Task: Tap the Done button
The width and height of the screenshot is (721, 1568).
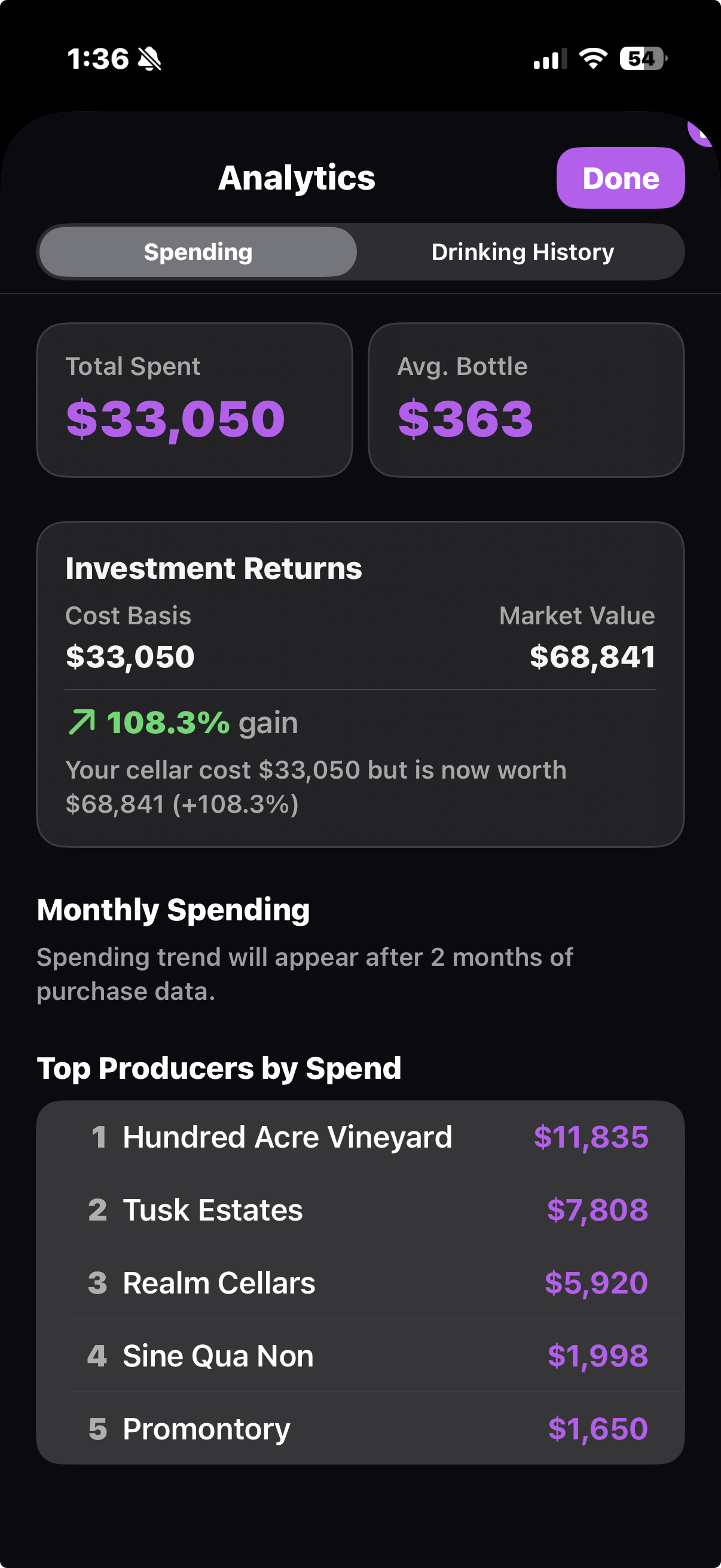Action: 620,178
